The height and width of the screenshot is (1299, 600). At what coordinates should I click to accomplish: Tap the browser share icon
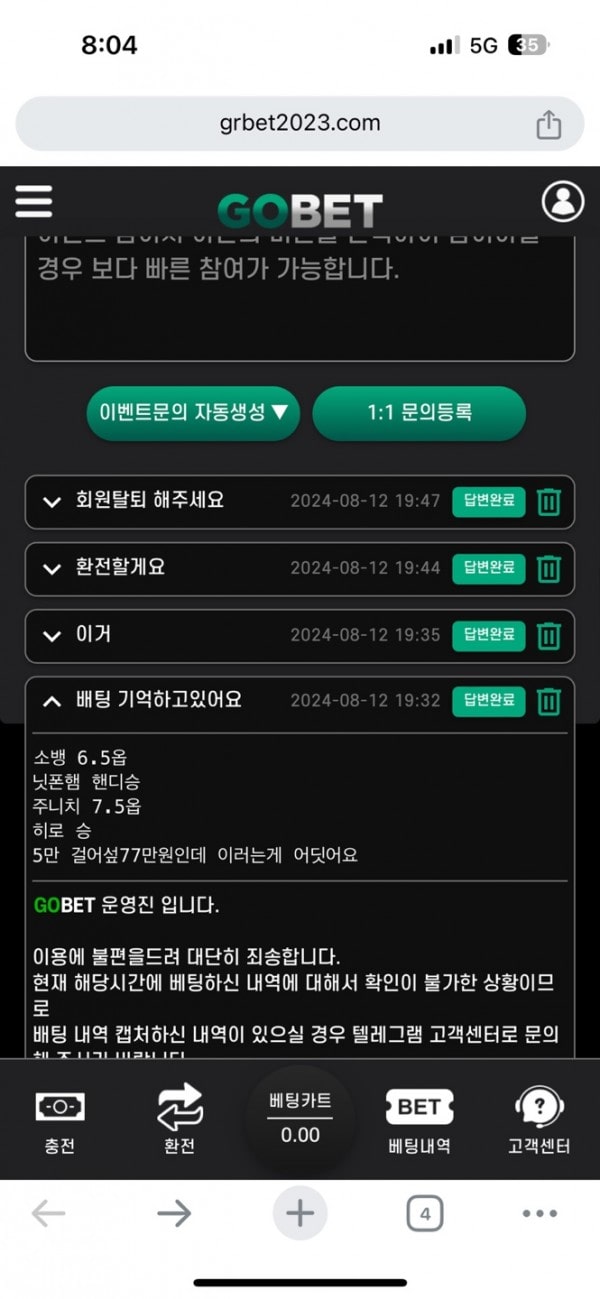(548, 125)
